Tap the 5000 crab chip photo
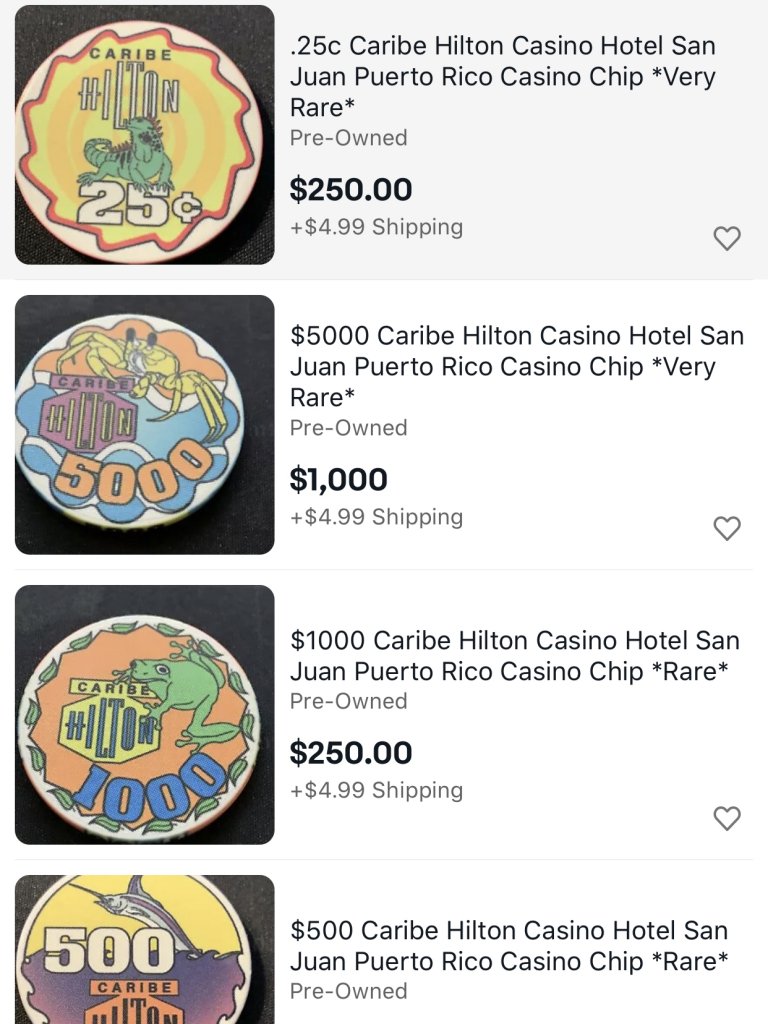This screenshot has height=1024, width=768. [145, 425]
